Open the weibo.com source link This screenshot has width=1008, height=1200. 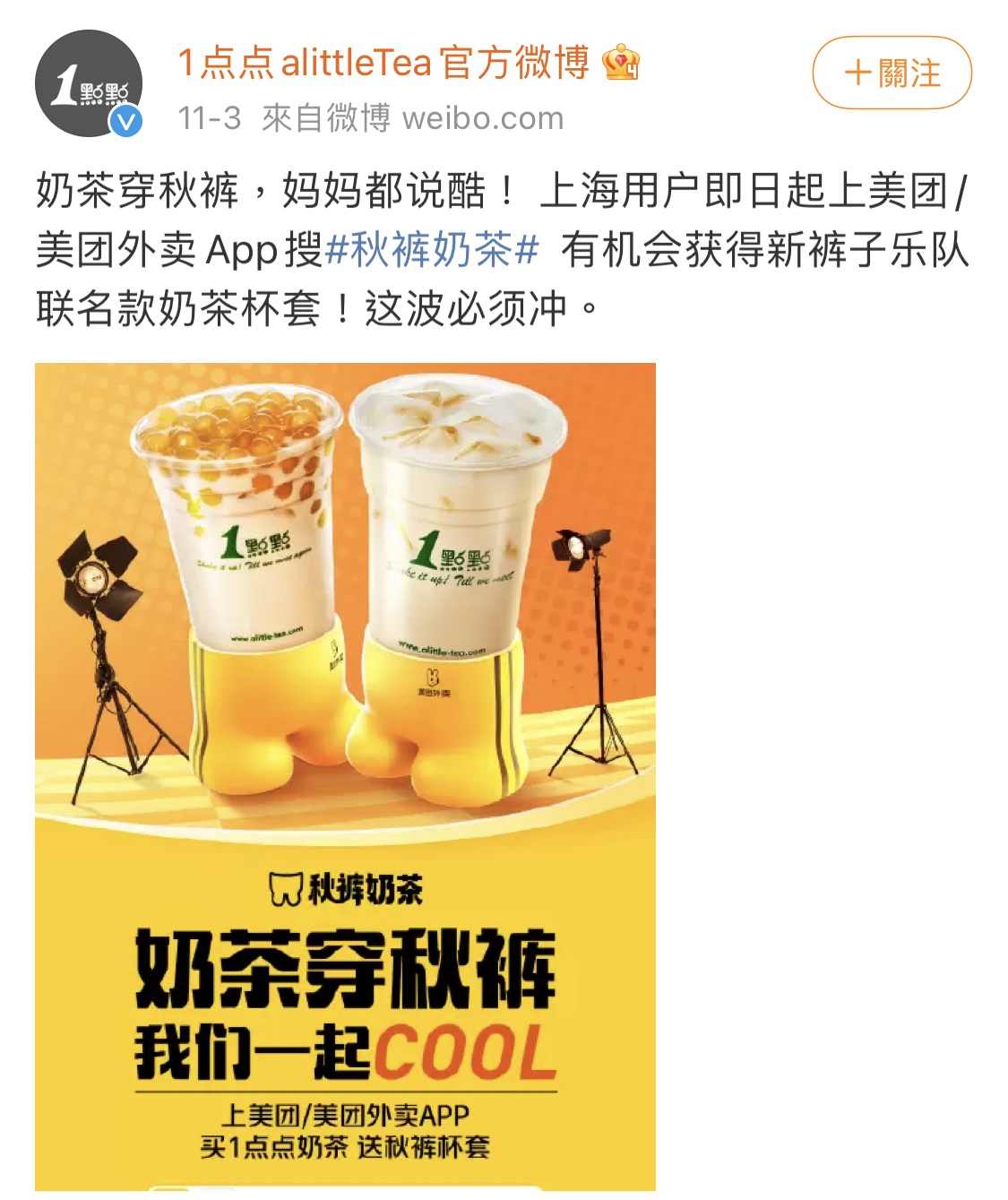[483, 118]
